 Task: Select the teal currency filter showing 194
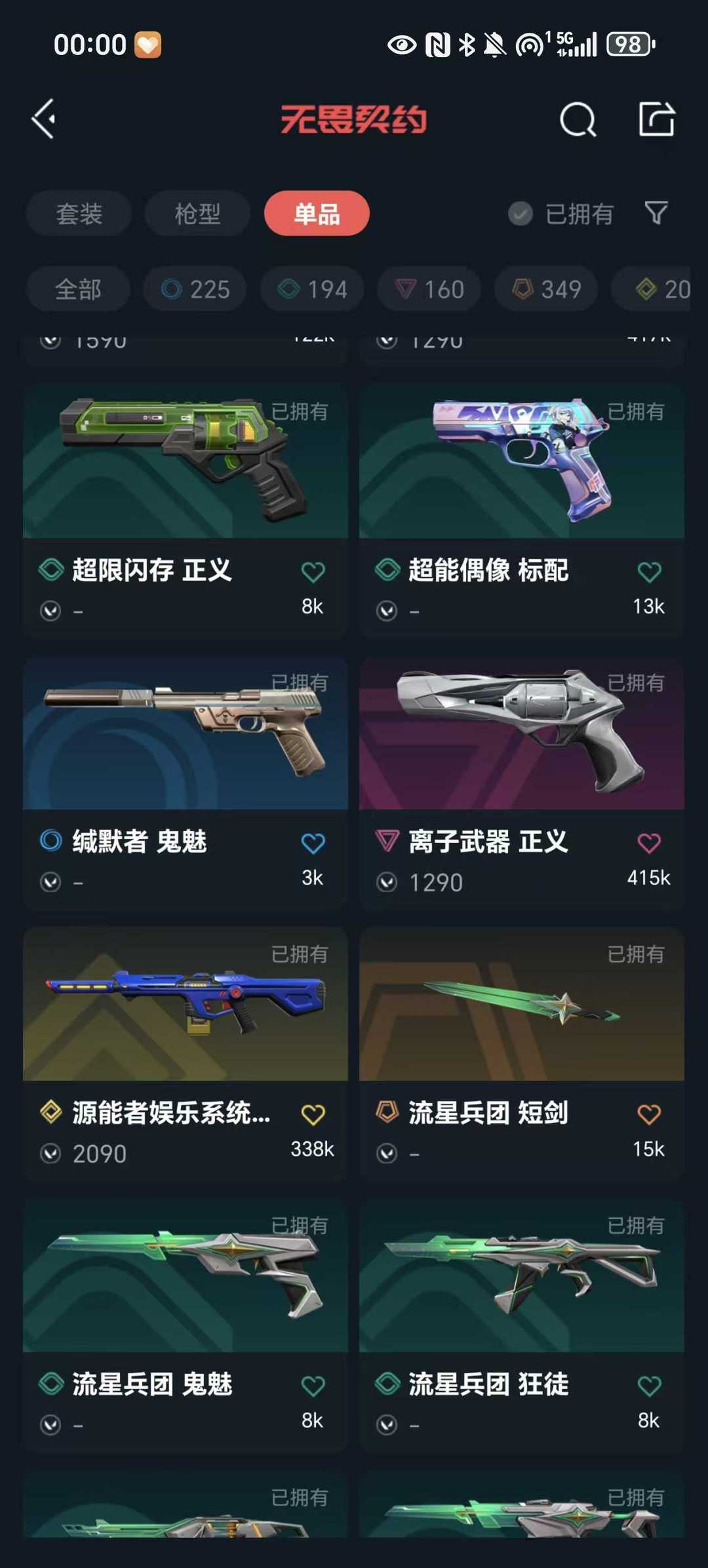[311, 289]
